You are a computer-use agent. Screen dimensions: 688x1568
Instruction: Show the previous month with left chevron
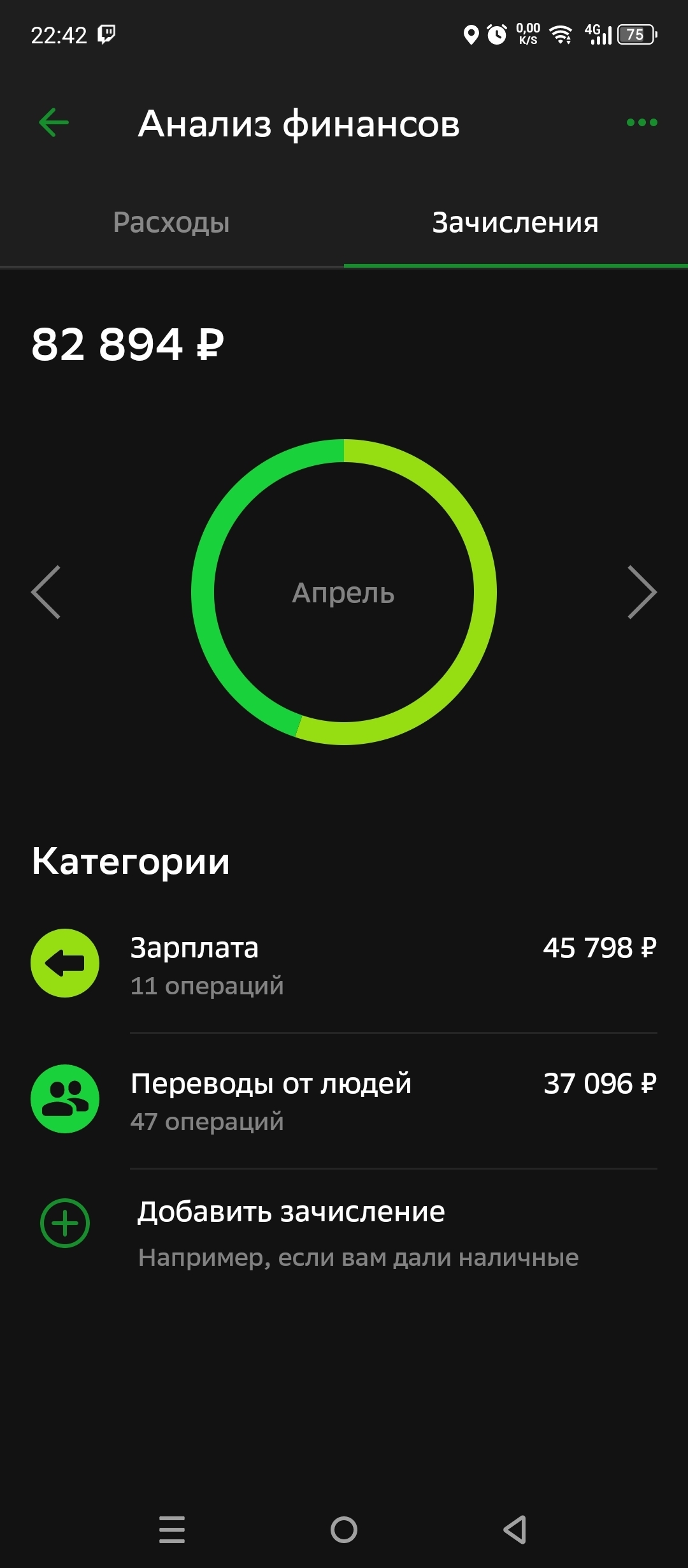click(46, 592)
